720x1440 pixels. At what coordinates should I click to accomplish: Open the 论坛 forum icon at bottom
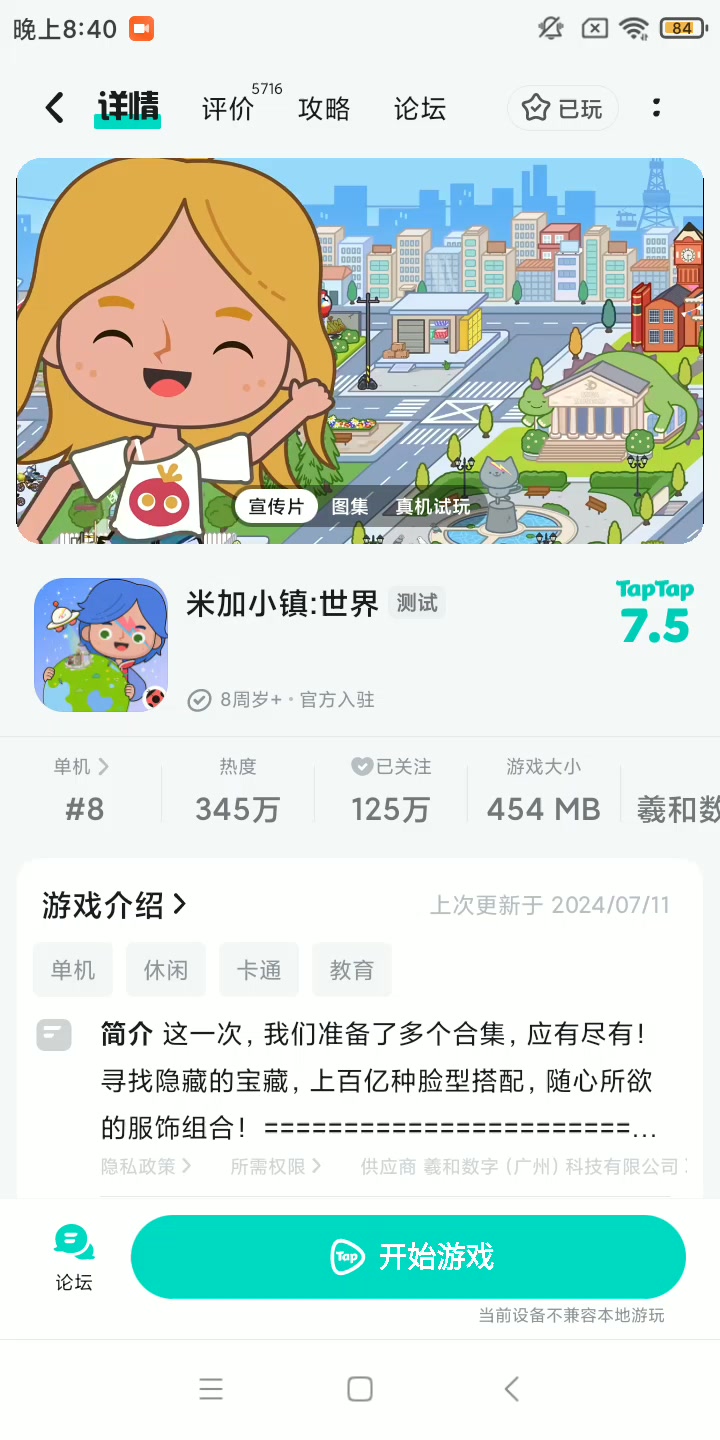point(74,1258)
